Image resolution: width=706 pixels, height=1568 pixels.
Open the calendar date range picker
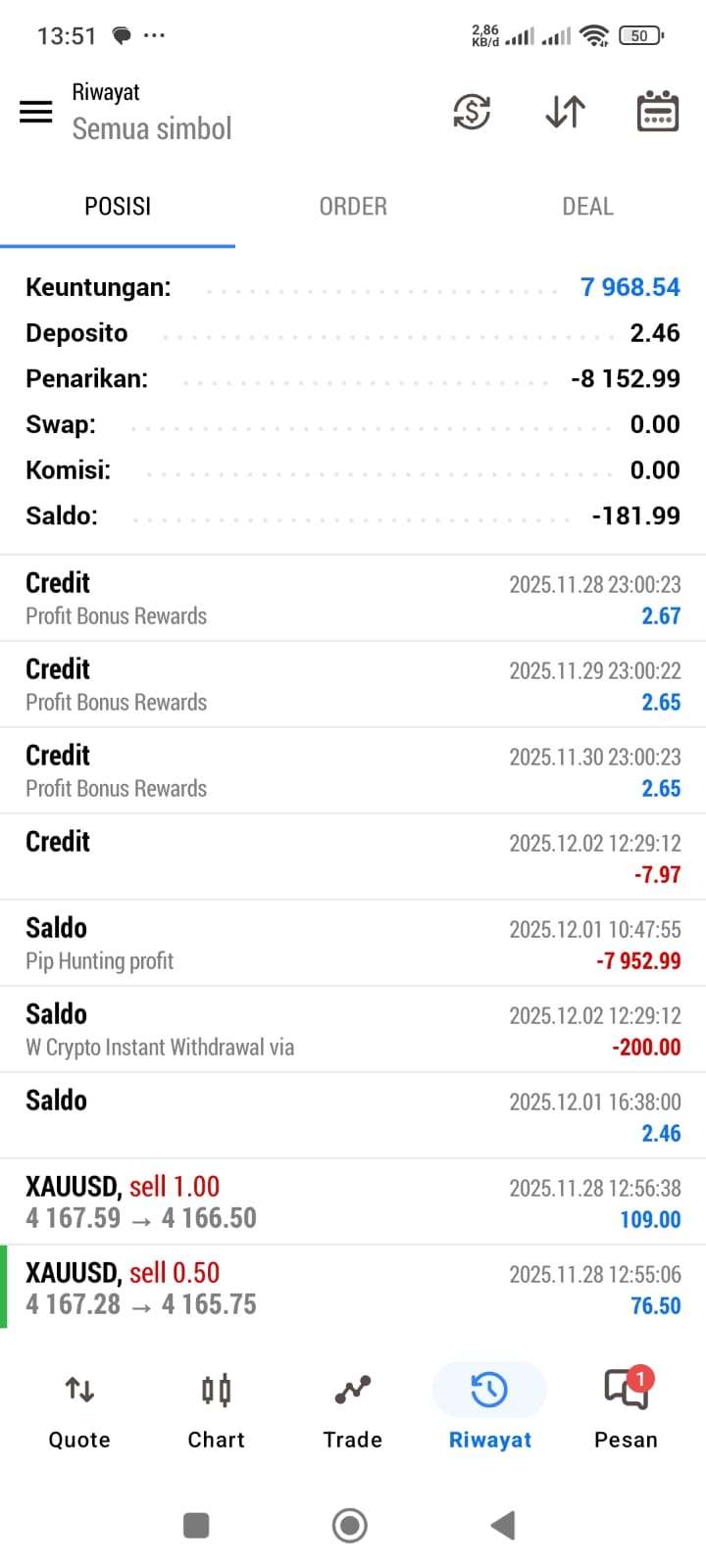pyautogui.click(x=657, y=112)
